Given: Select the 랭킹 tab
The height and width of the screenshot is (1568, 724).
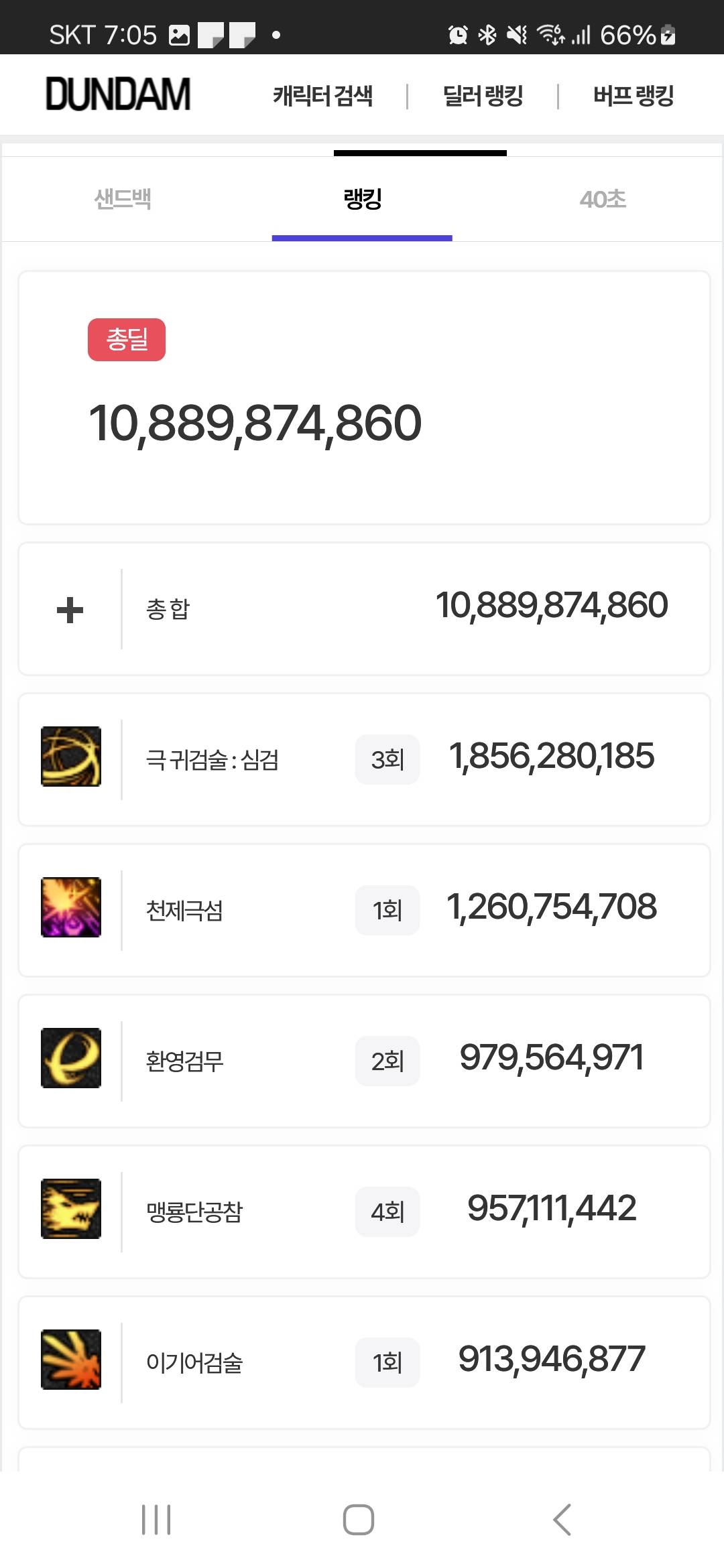Looking at the screenshot, I should click(362, 199).
